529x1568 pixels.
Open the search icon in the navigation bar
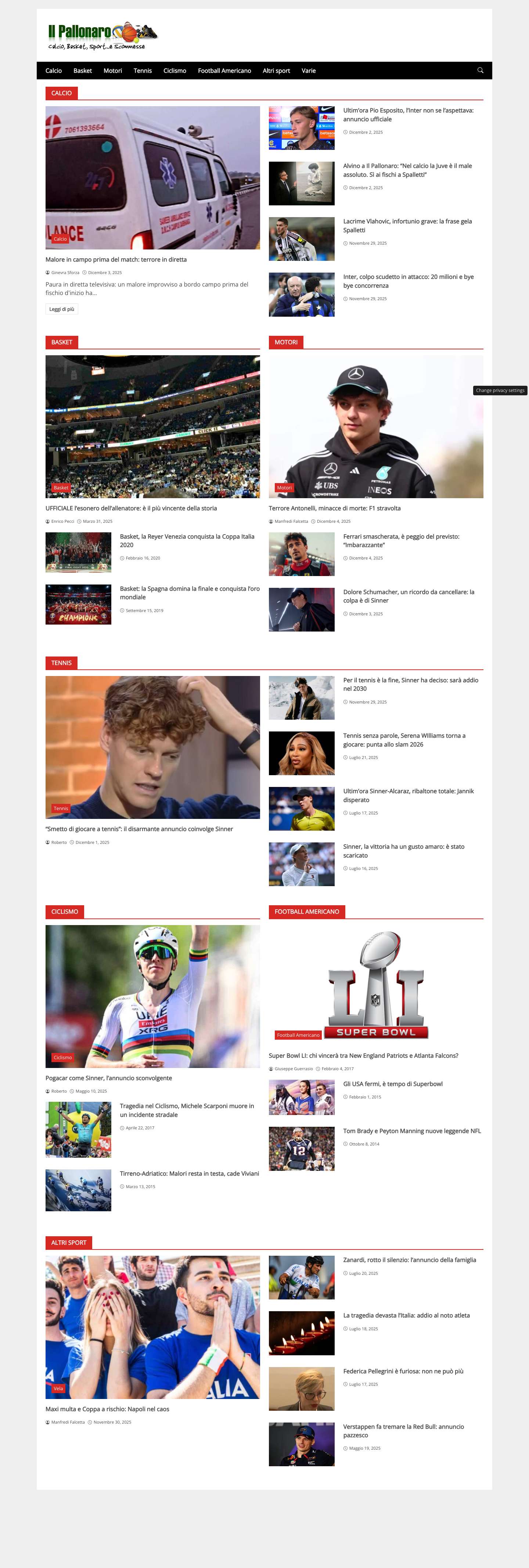[480, 71]
